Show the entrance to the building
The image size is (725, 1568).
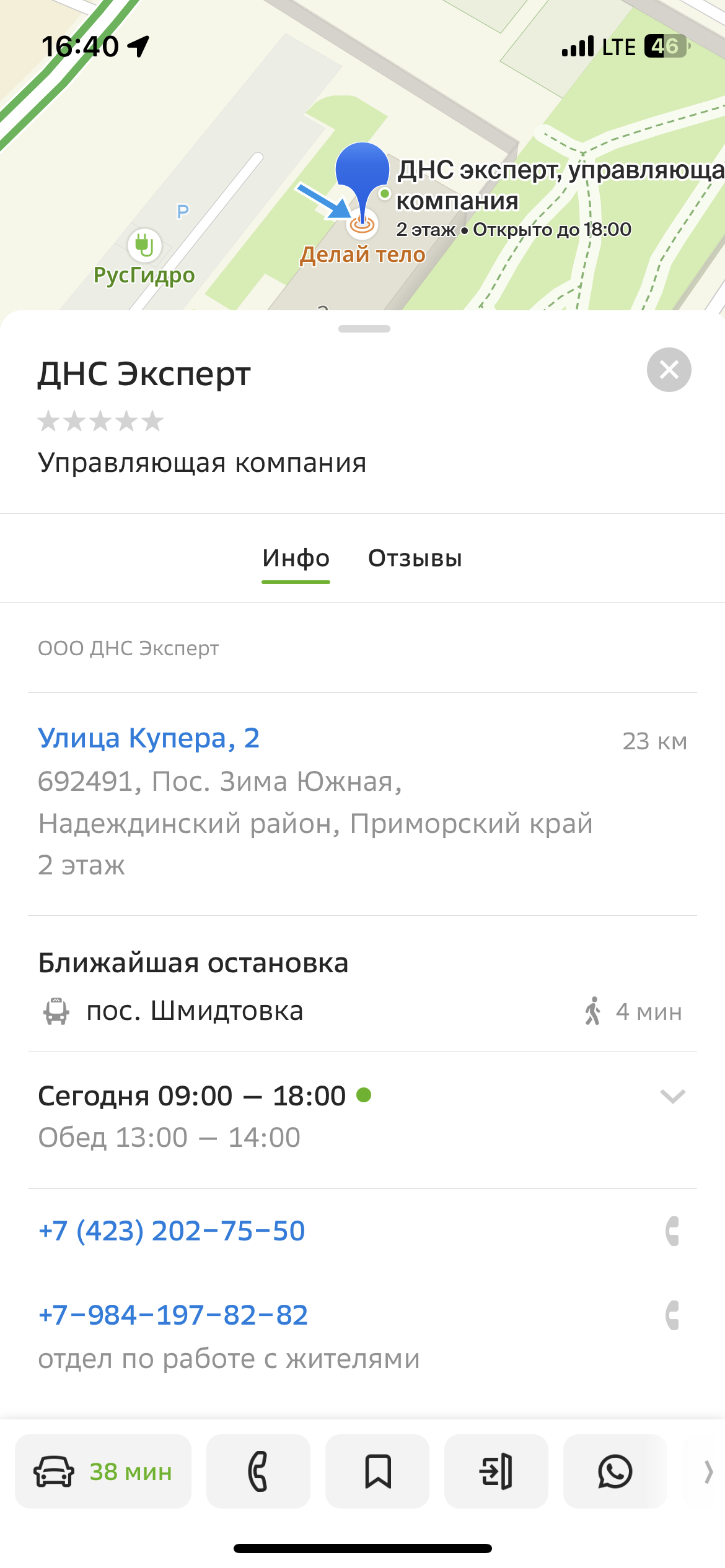coord(496,1471)
